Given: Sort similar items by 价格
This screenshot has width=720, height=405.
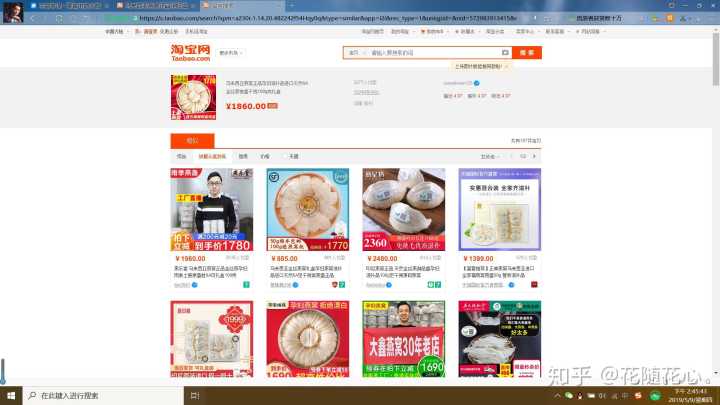Looking at the screenshot, I should [265, 156].
